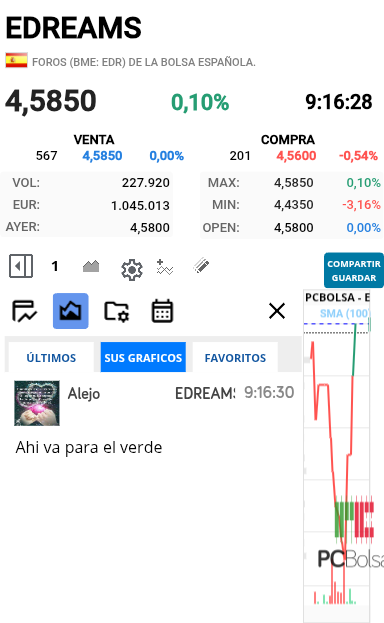The image size is (384, 623).
Task: Collapse the side panel toggle icon
Action: tap(21, 266)
